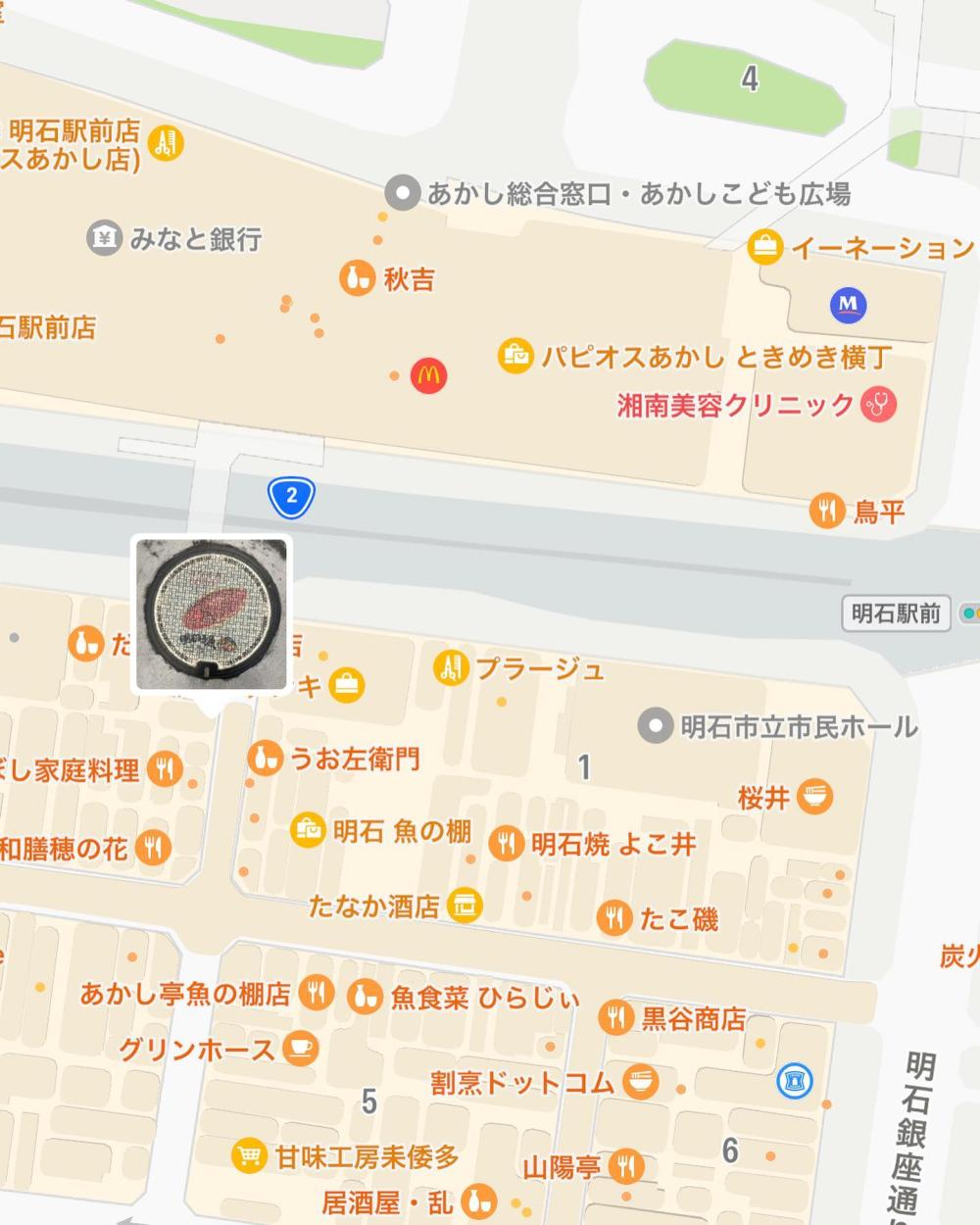This screenshot has width=980, height=1225.
Task: Select the 桜井 noodle shop marker
Action: pos(815,797)
